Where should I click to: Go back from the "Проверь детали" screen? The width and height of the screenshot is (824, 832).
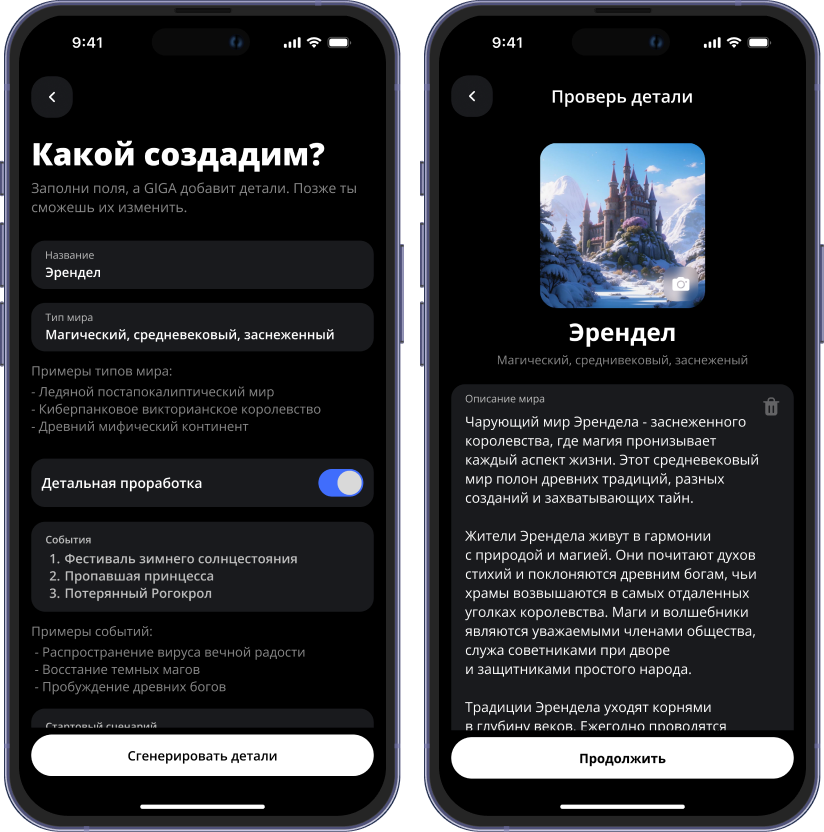click(472, 97)
